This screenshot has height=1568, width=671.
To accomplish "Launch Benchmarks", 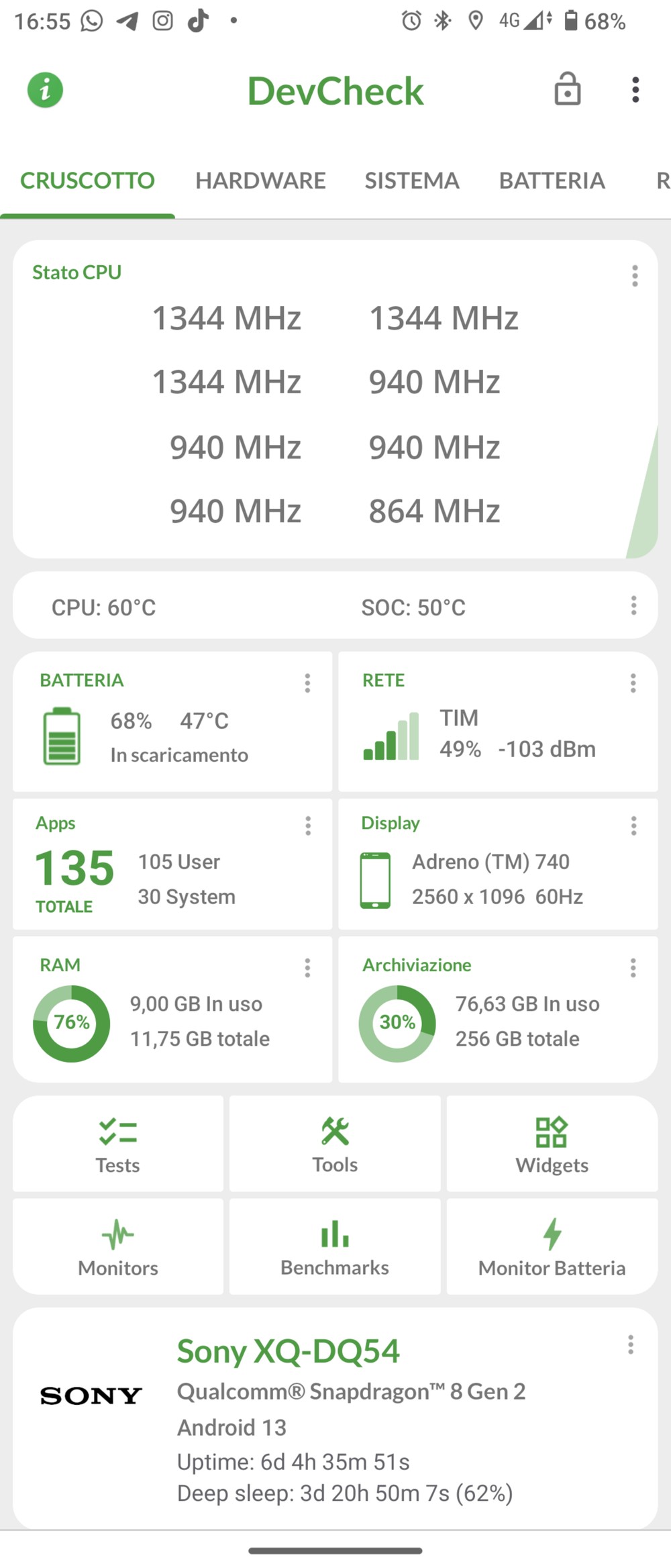I will (335, 1247).
